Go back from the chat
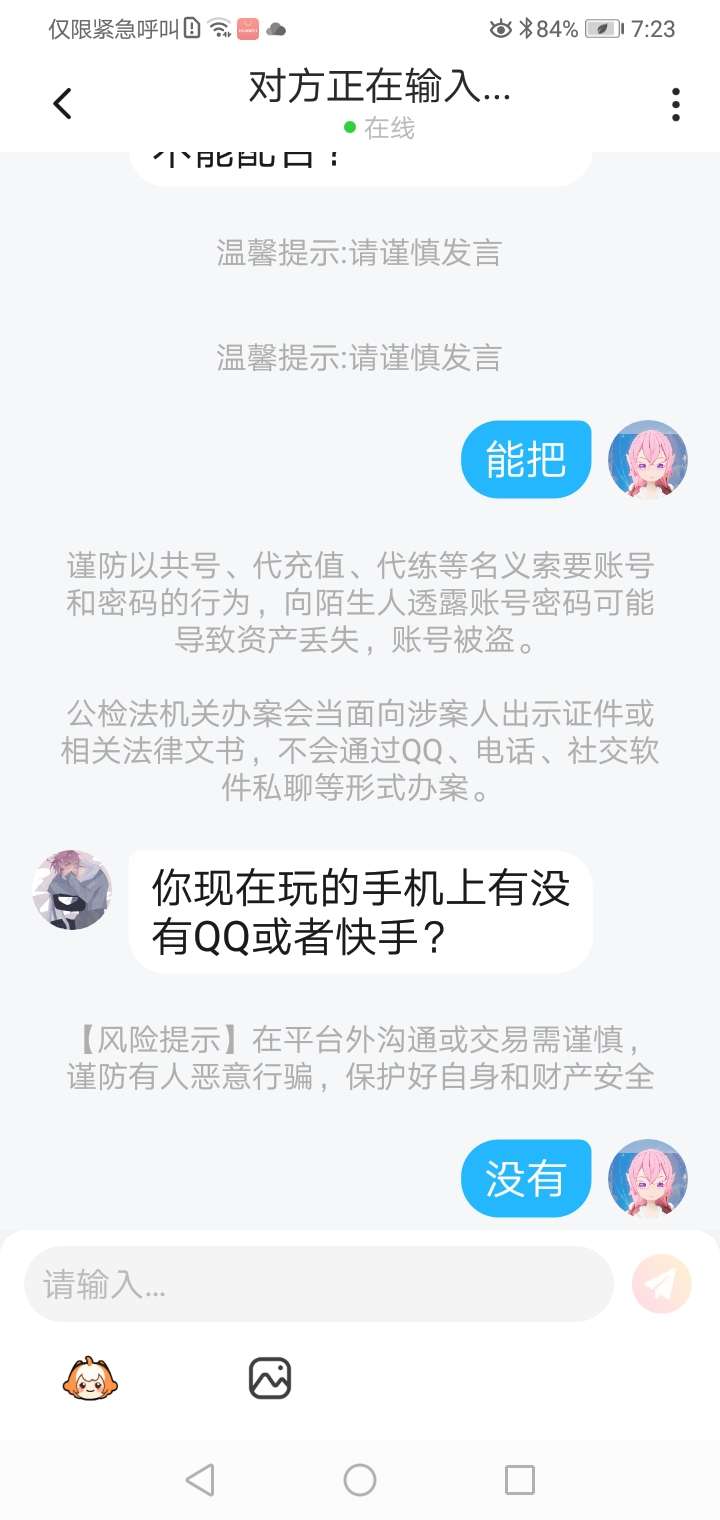 pyautogui.click(x=62, y=104)
